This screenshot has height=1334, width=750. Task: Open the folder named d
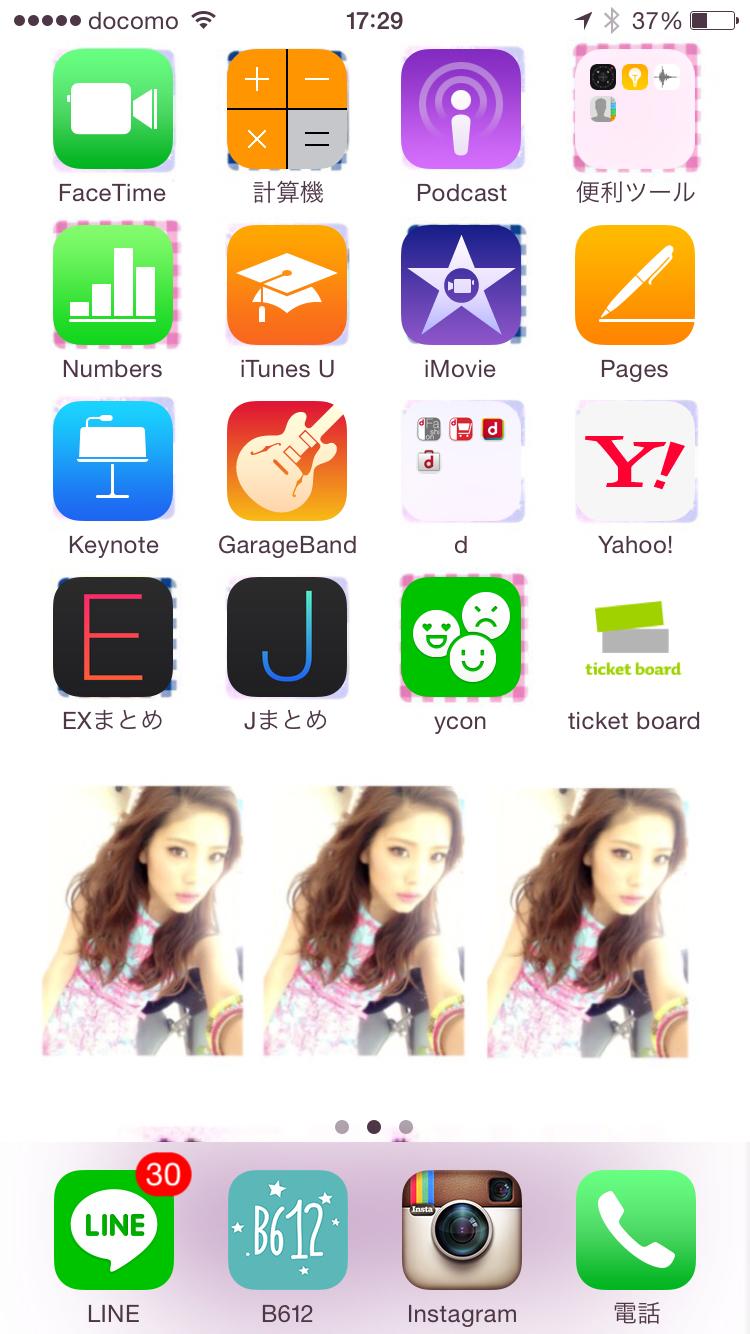pyautogui.click(x=461, y=462)
